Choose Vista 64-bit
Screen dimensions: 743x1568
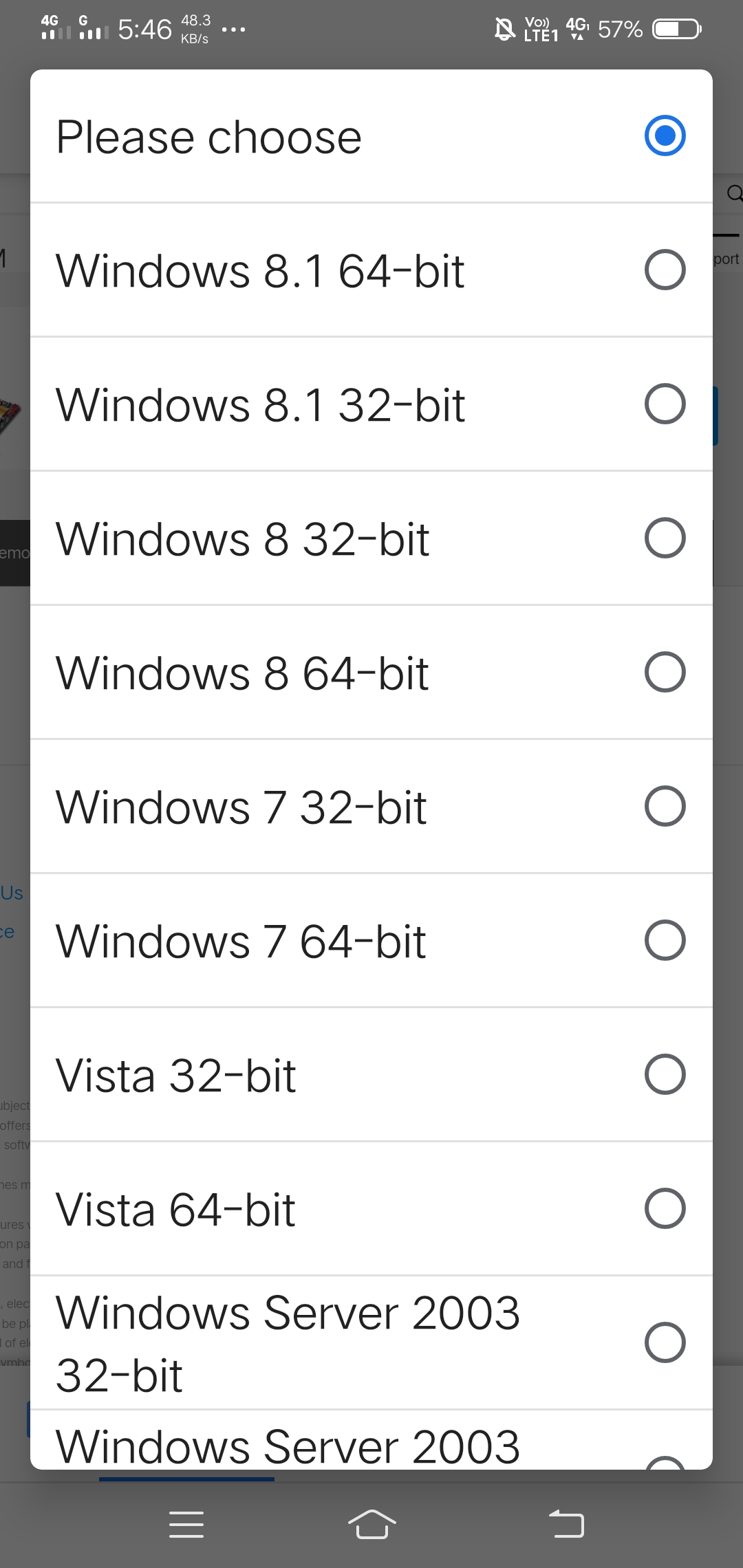click(371, 1209)
